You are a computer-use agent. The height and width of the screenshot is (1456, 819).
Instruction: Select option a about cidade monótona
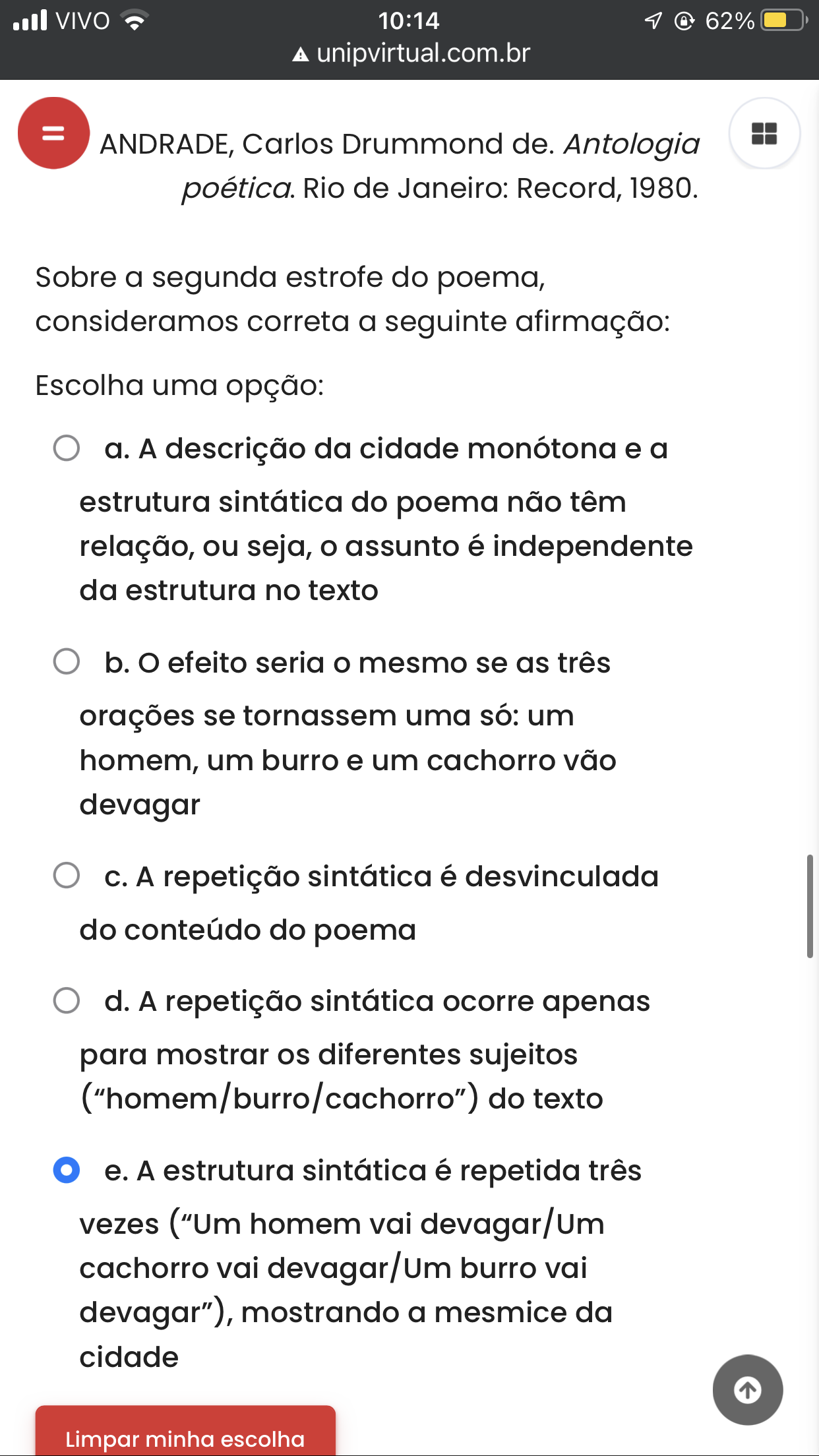67,448
